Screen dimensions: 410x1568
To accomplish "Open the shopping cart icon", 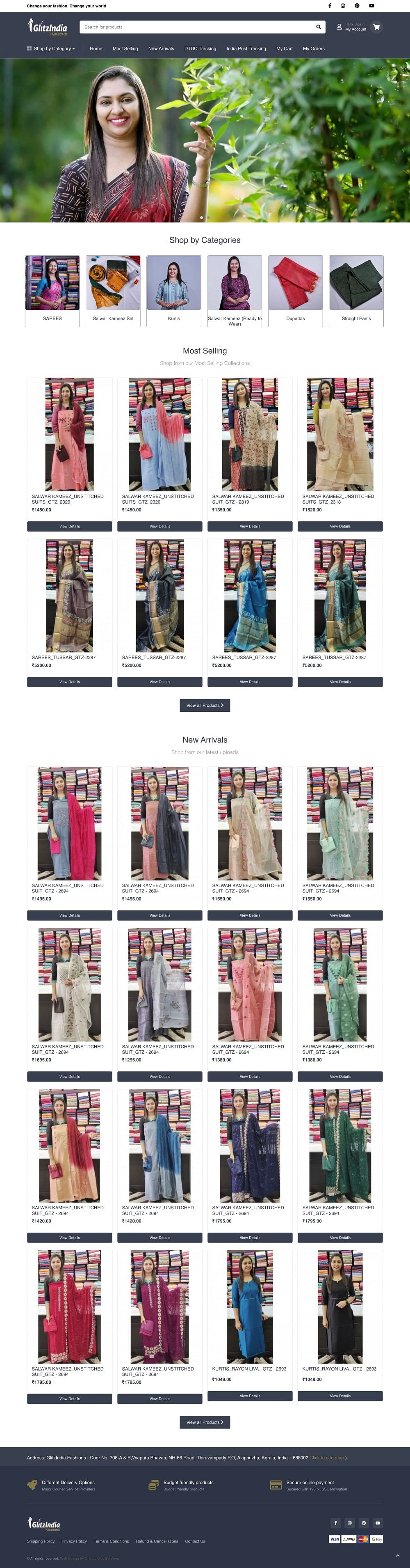I will click(x=376, y=27).
